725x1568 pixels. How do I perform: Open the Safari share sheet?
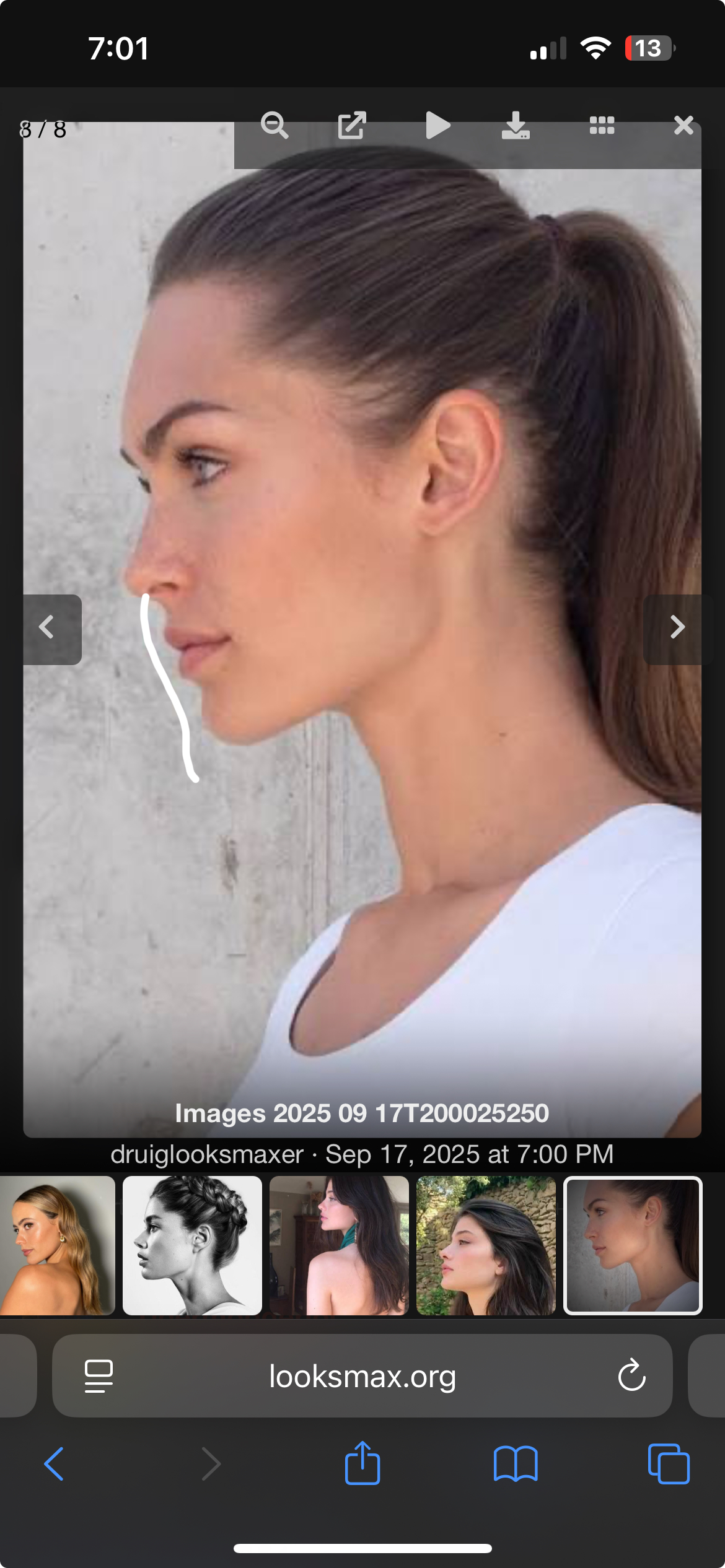[x=362, y=1464]
